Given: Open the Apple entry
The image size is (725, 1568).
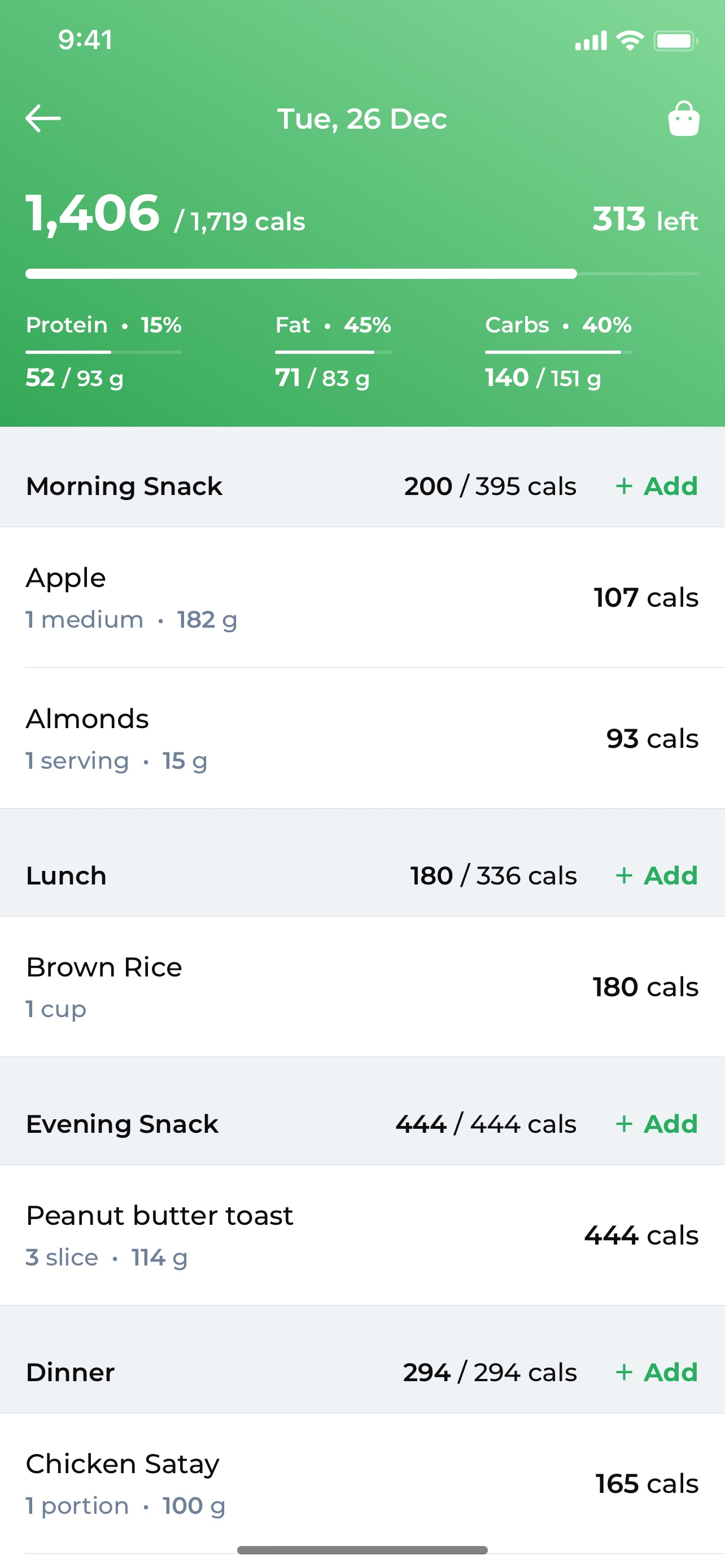Looking at the screenshot, I should [362, 597].
